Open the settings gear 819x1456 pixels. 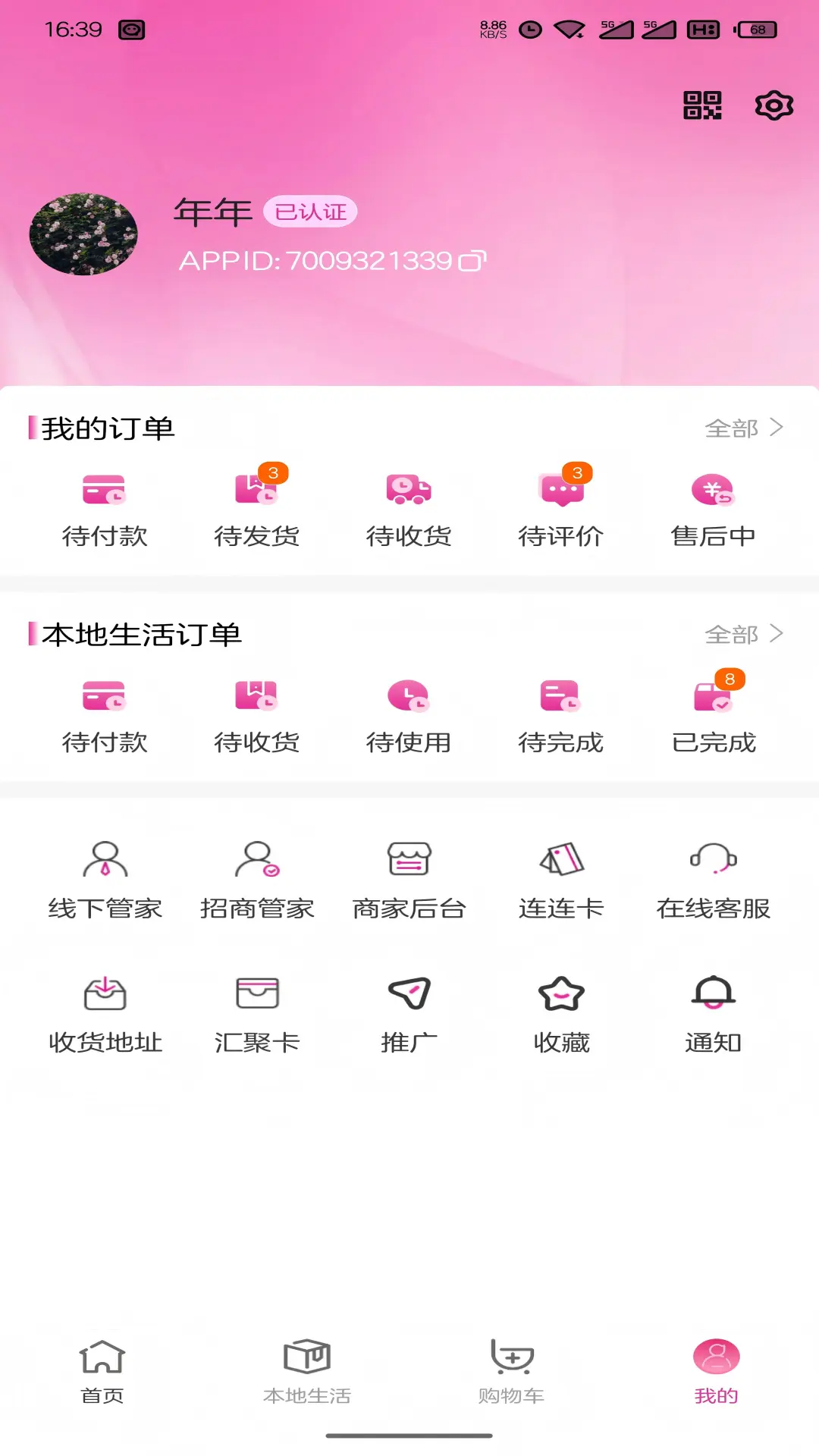click(773, 105)
